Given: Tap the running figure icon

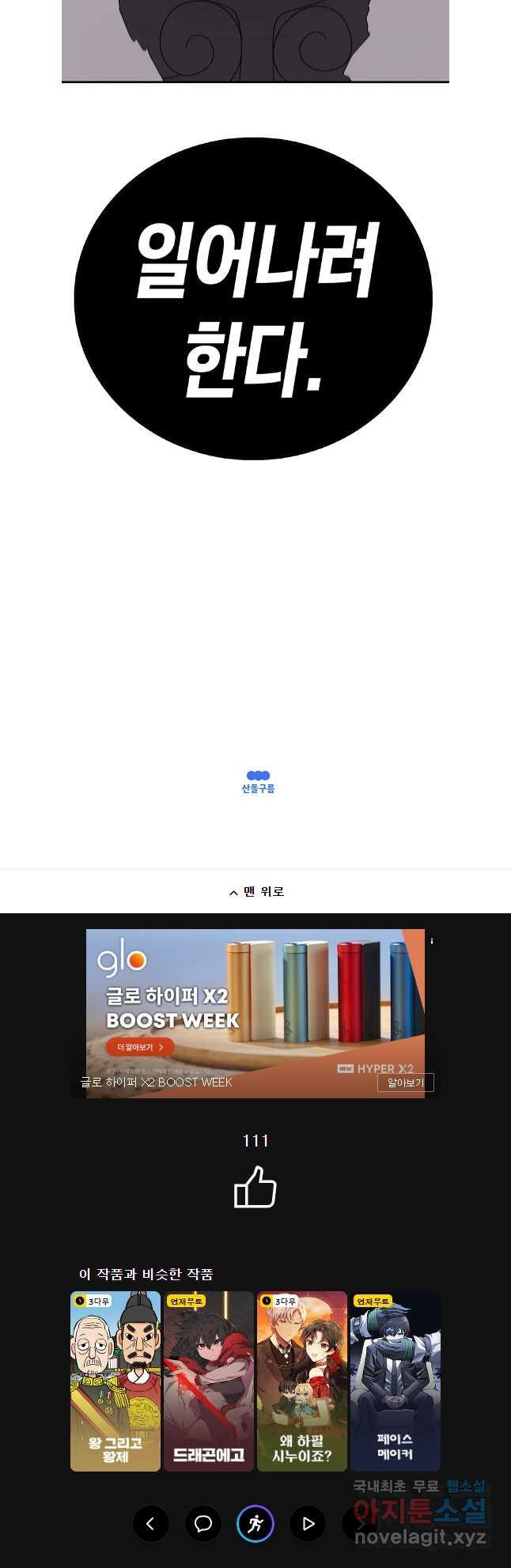Looking at the screenshot, I should 255,1523.
